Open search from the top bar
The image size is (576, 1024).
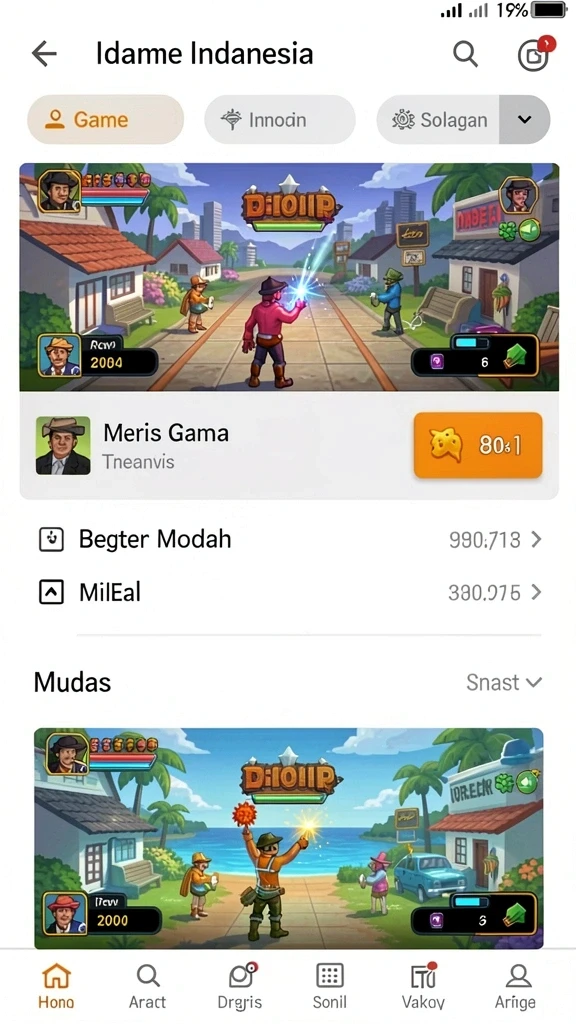coord(466,54)
